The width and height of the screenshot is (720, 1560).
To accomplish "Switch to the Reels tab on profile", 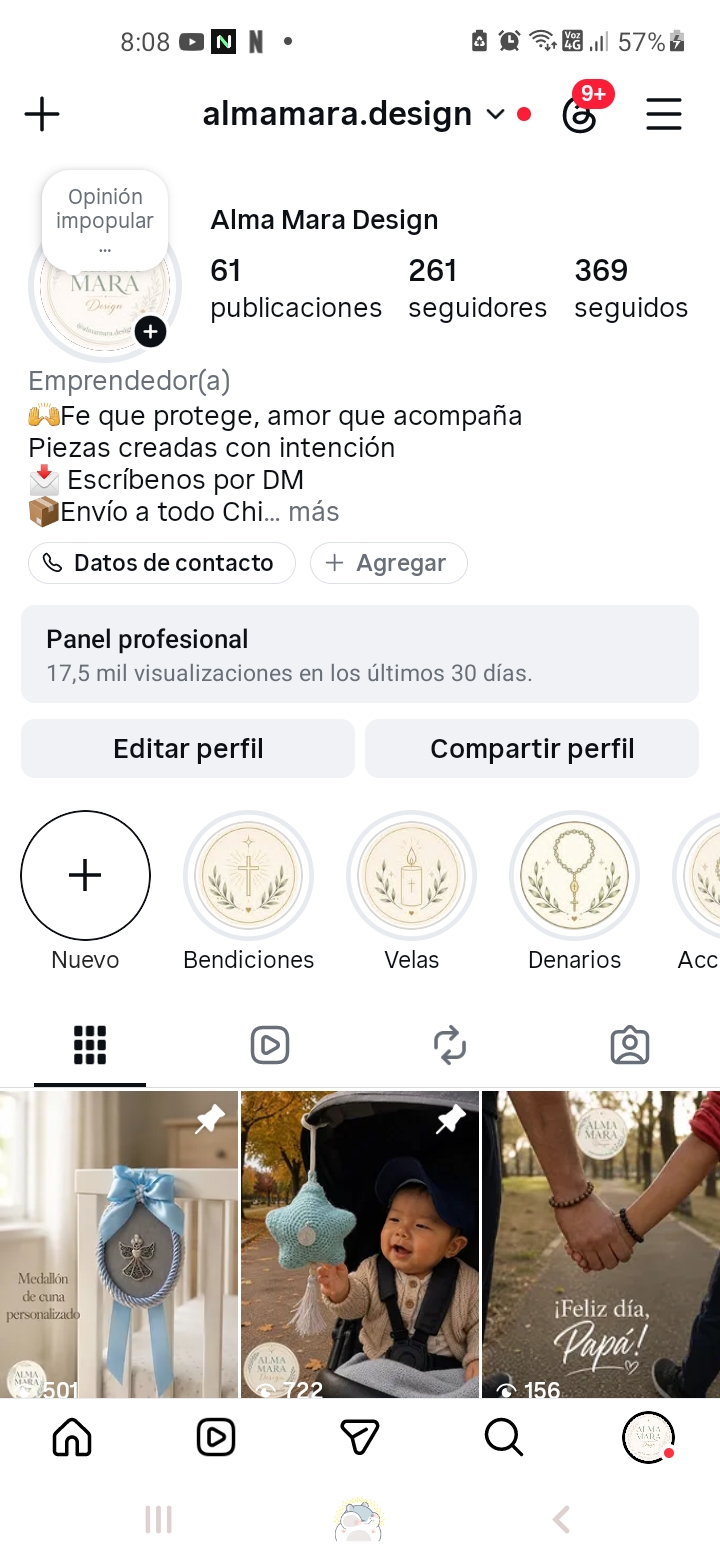I will pos(270,1045).
